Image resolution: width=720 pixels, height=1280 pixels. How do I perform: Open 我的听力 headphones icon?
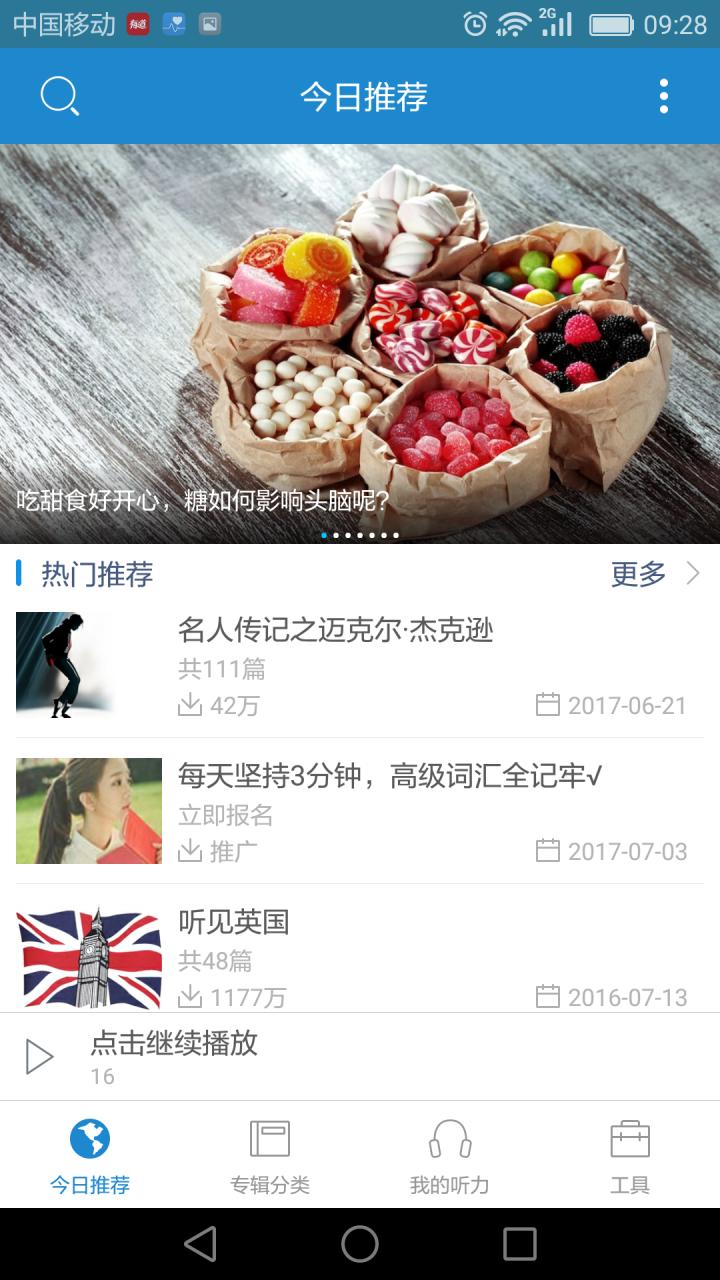coord(450,1137)
